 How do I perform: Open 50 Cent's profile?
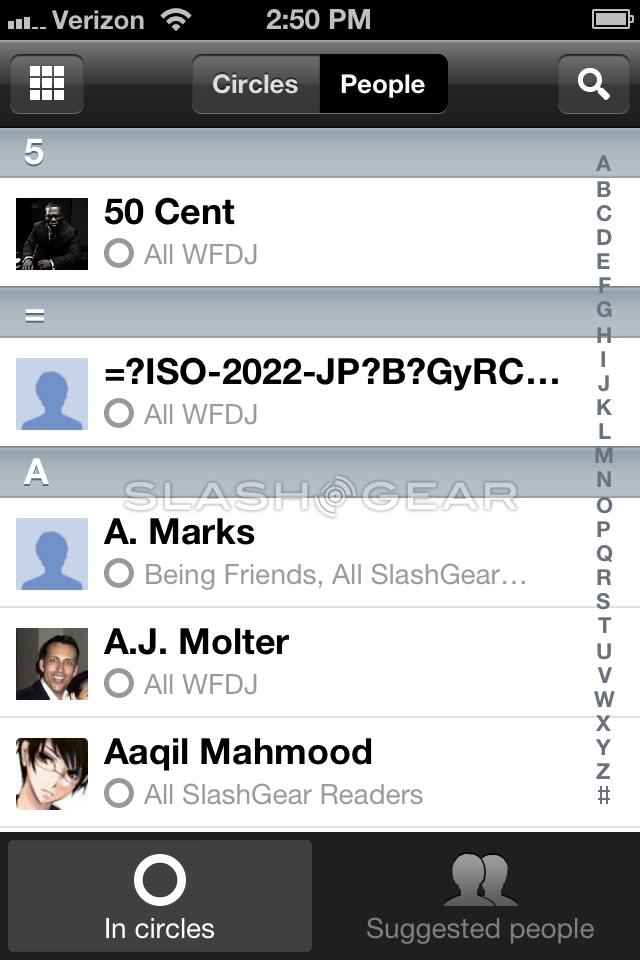coord(300,232)
